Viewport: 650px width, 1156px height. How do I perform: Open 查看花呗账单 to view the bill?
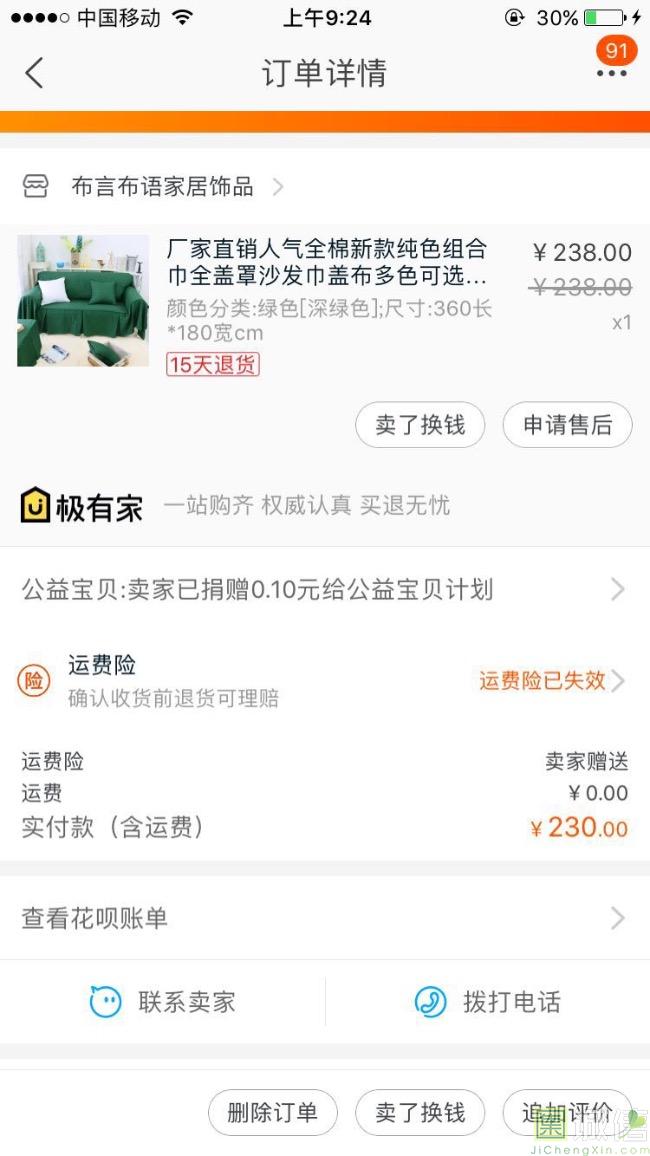pyautogui.click(x=324, y=918)
